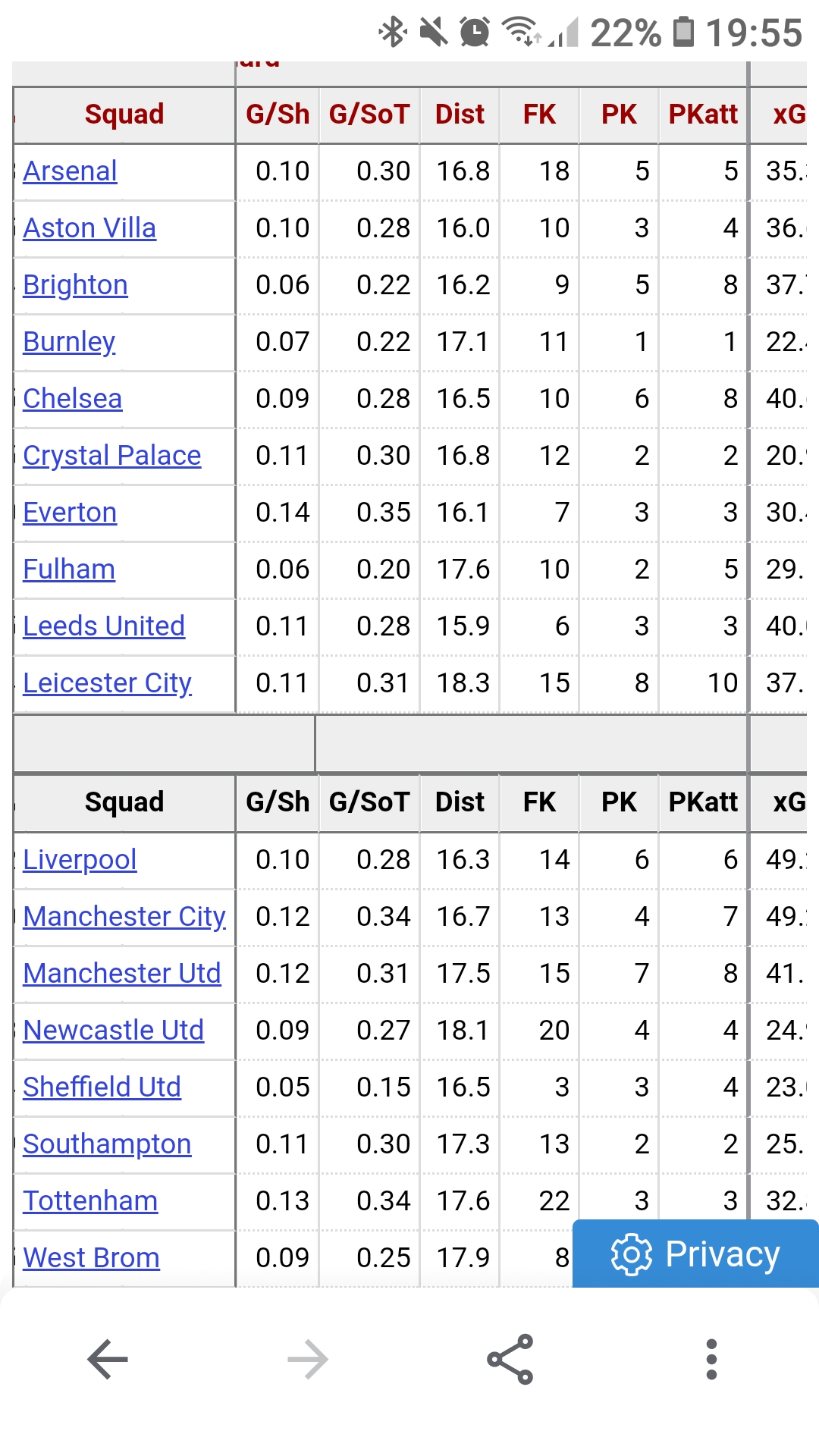Open the Arsenal squad link

coord(70,171)
